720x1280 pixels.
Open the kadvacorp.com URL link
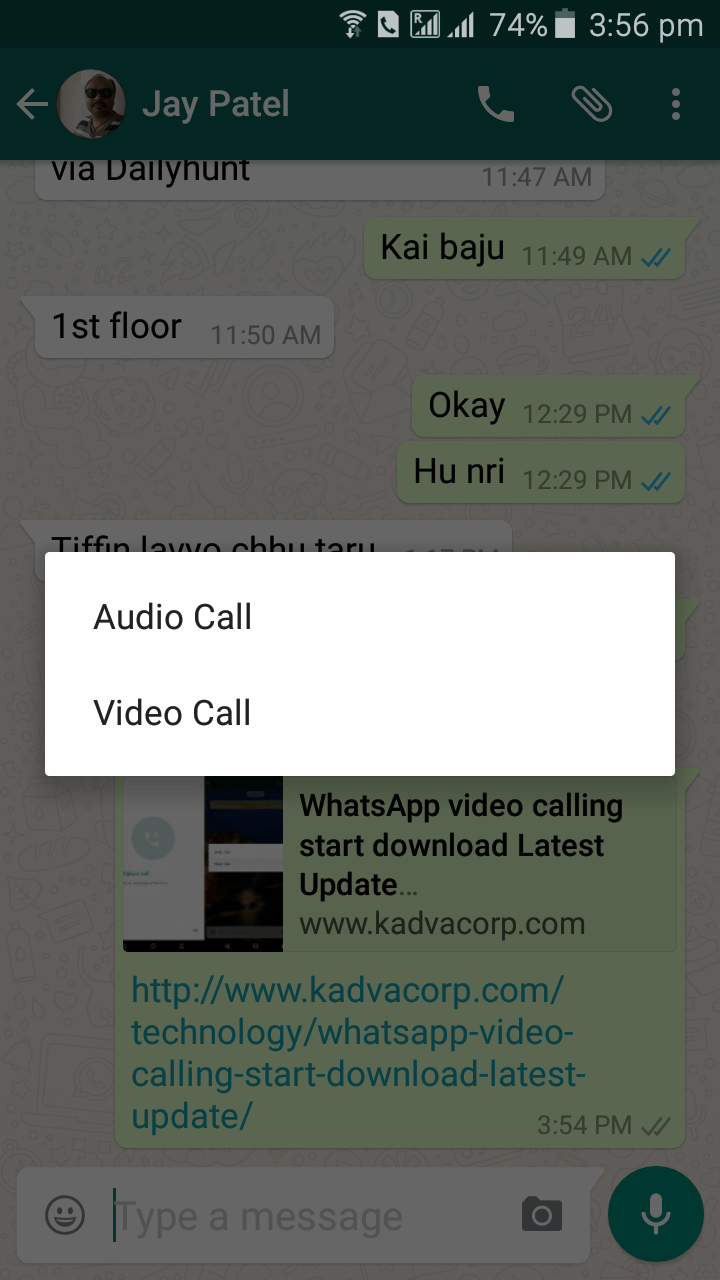point(358,1053)
